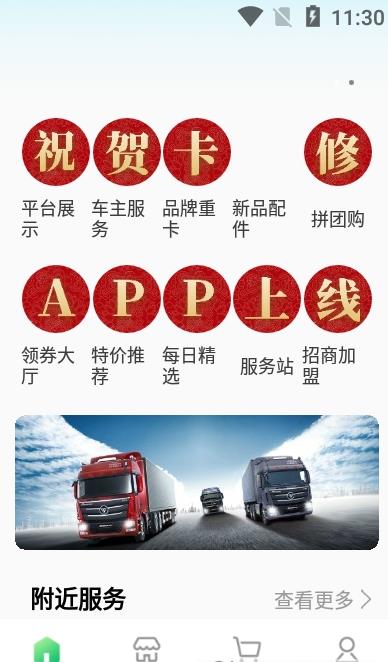The height and width of the screenshot is (662, 388).
Task: Switch to the profile tab
Action: pyautogui.click(x=347, y=649)
